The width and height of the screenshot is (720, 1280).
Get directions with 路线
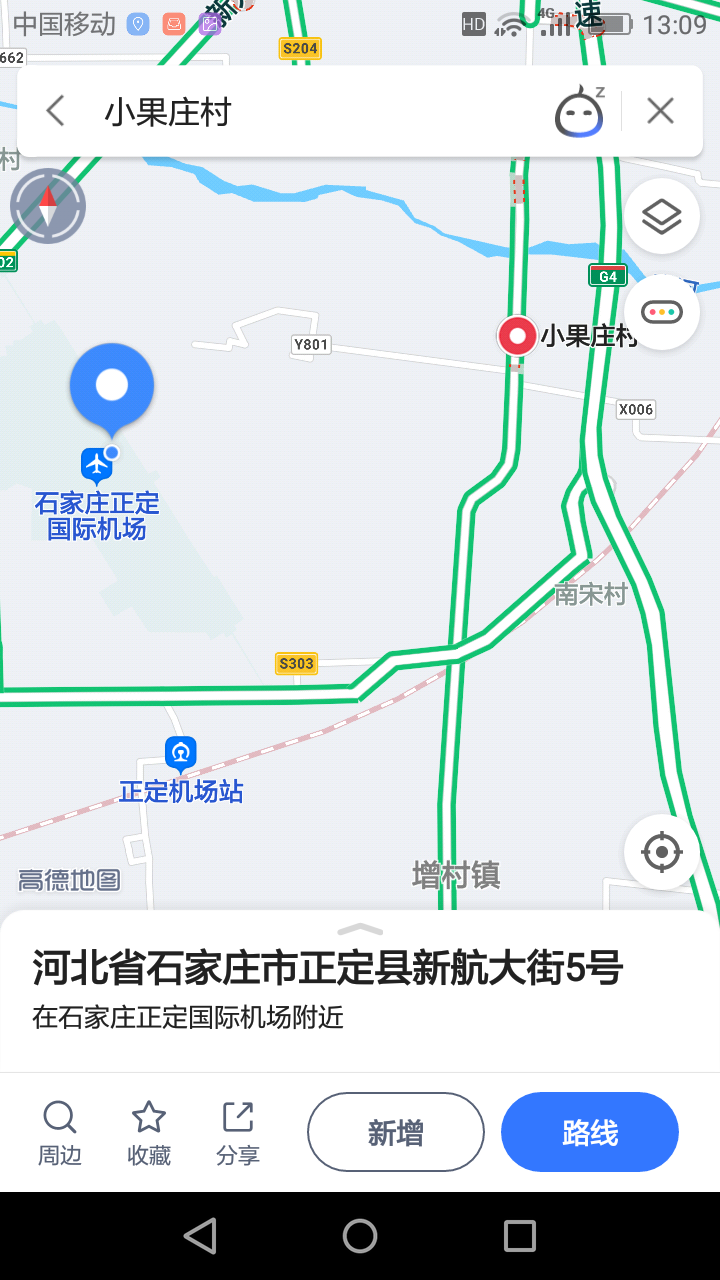coord(590,1132)
